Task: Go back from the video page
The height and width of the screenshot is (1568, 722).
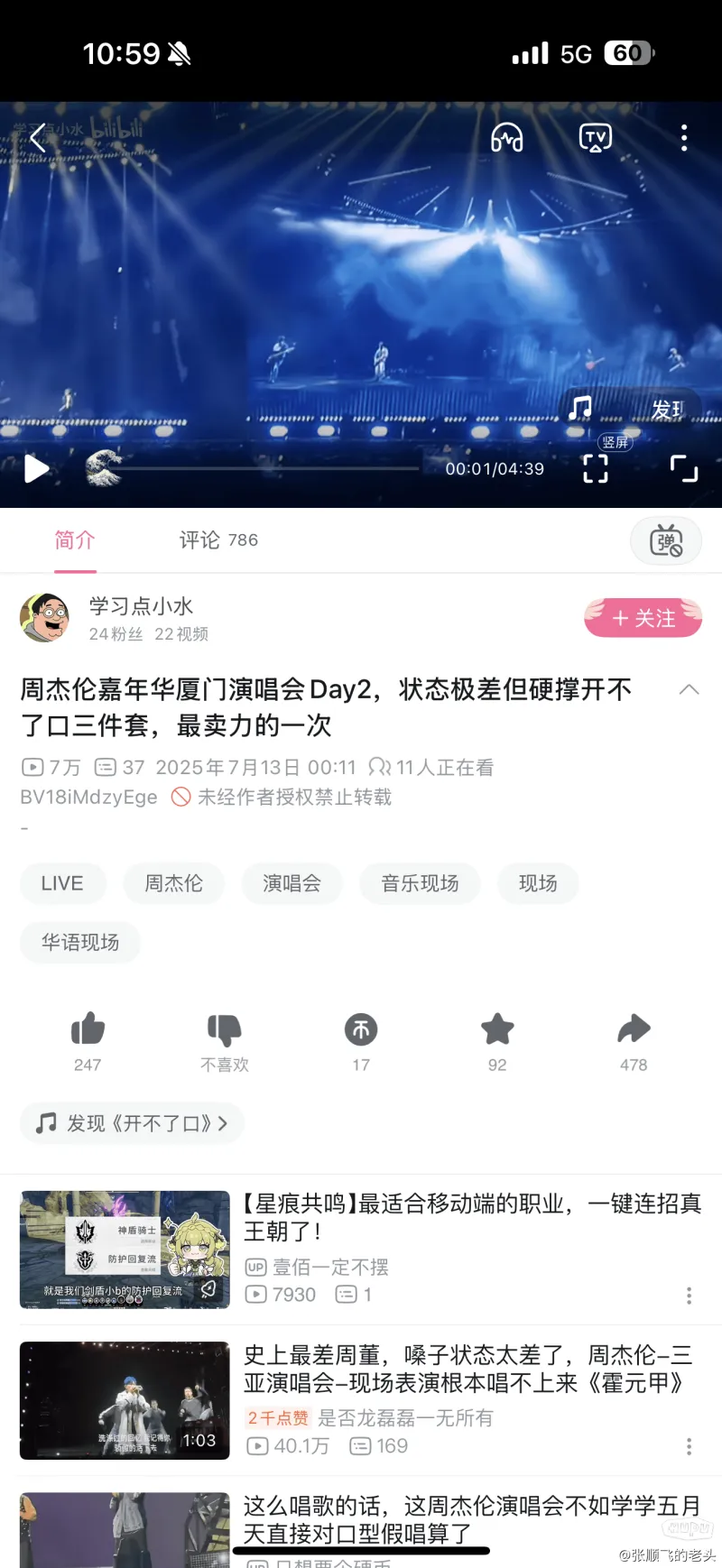Action: click(37, 138)
